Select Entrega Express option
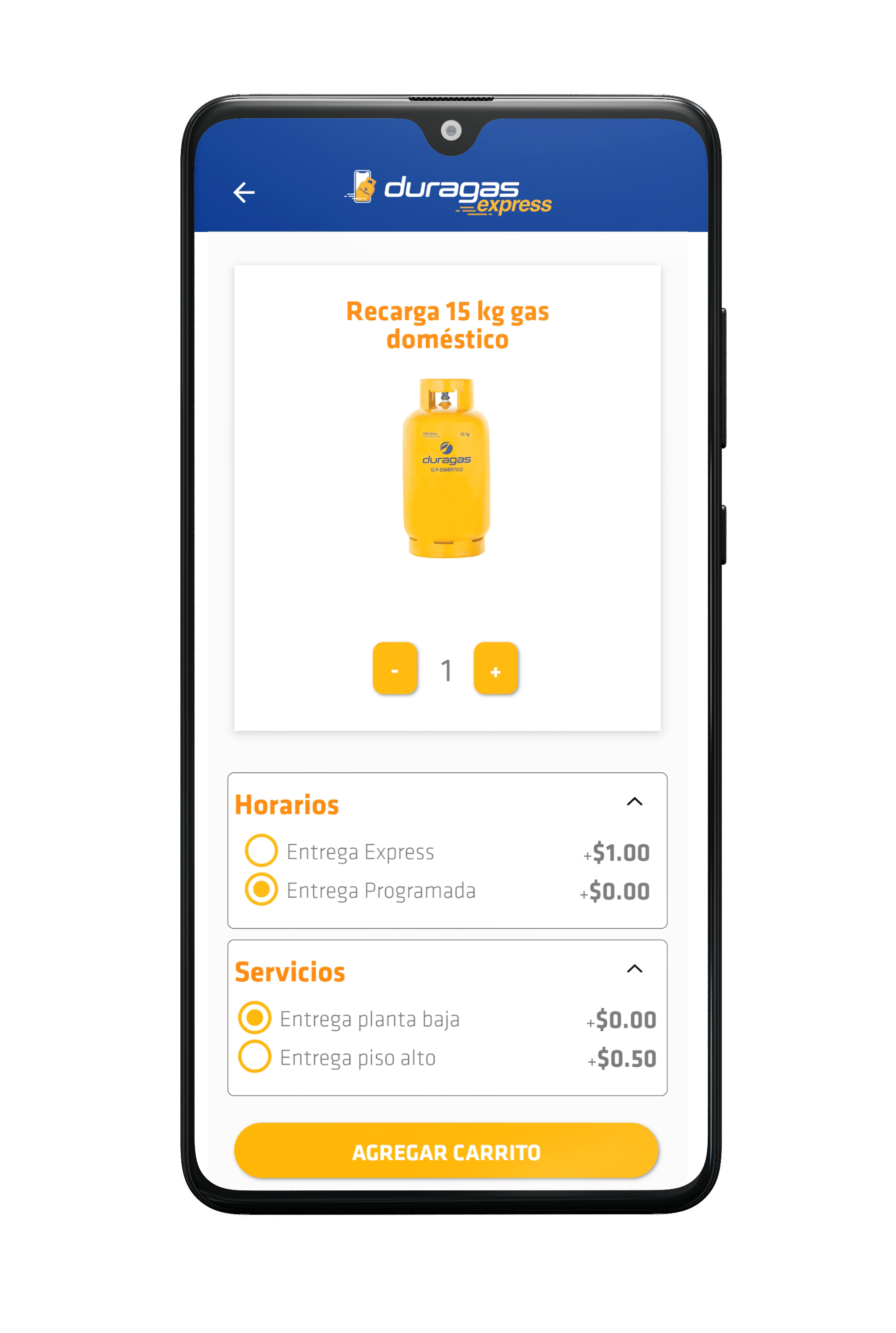 pos(261,850)
